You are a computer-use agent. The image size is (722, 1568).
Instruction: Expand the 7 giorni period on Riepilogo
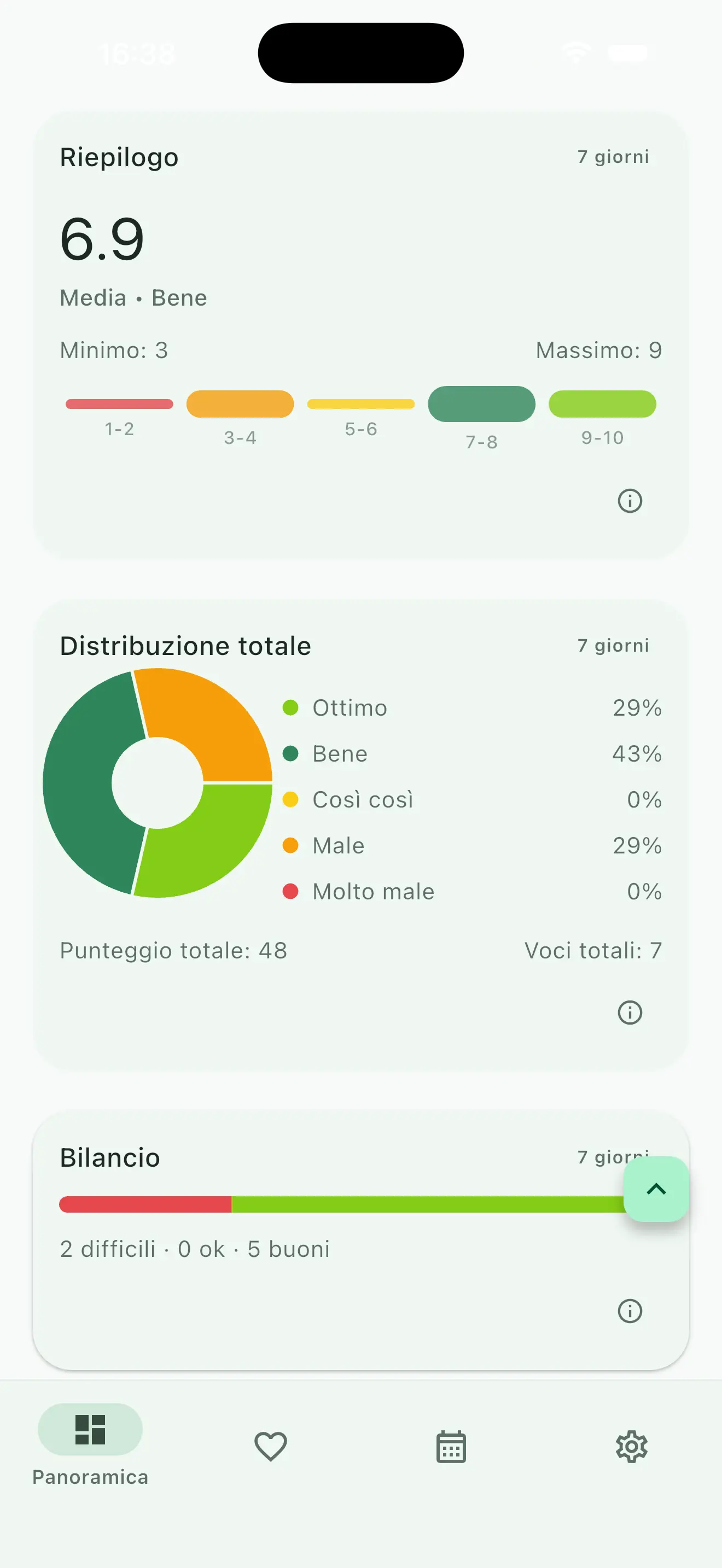pos(614,156)
